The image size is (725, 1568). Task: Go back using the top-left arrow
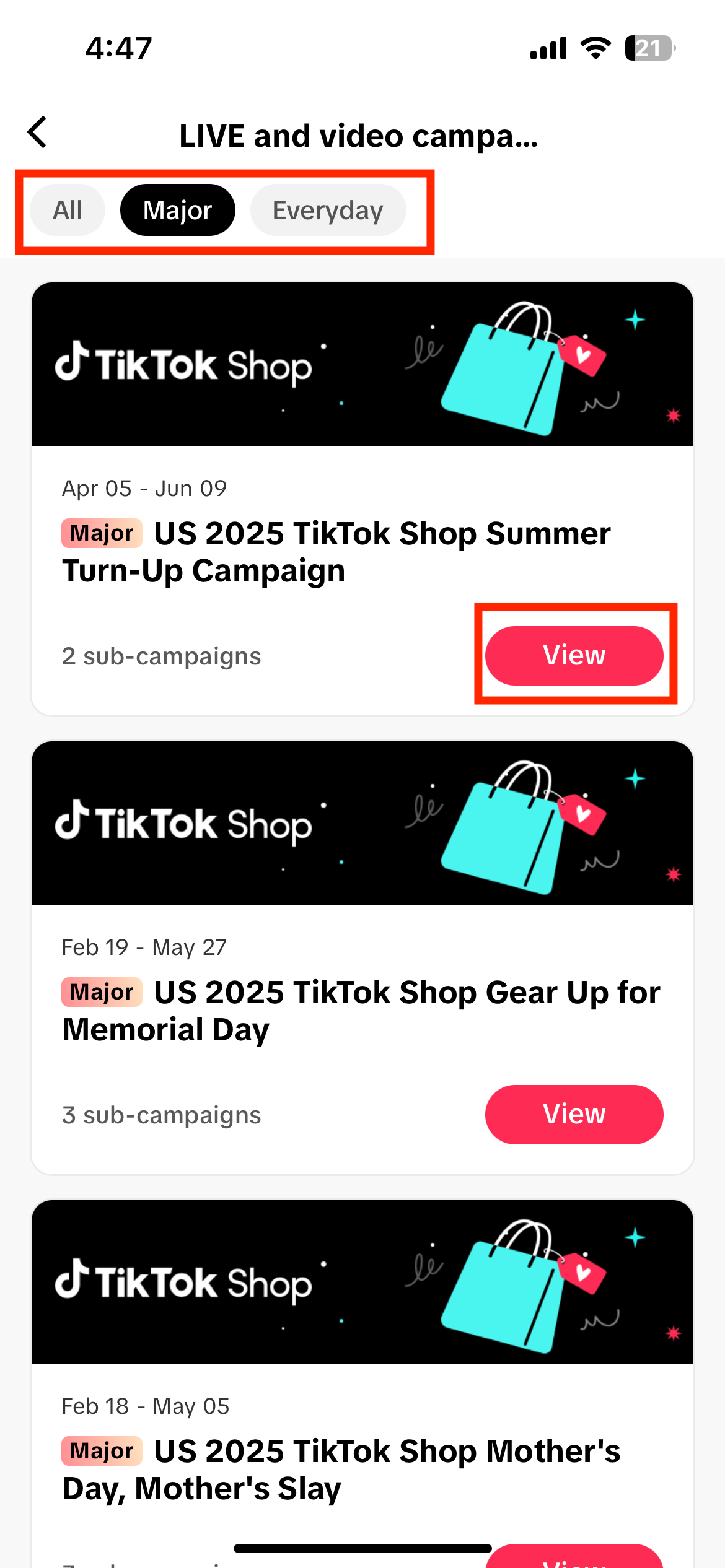point(38,133)
